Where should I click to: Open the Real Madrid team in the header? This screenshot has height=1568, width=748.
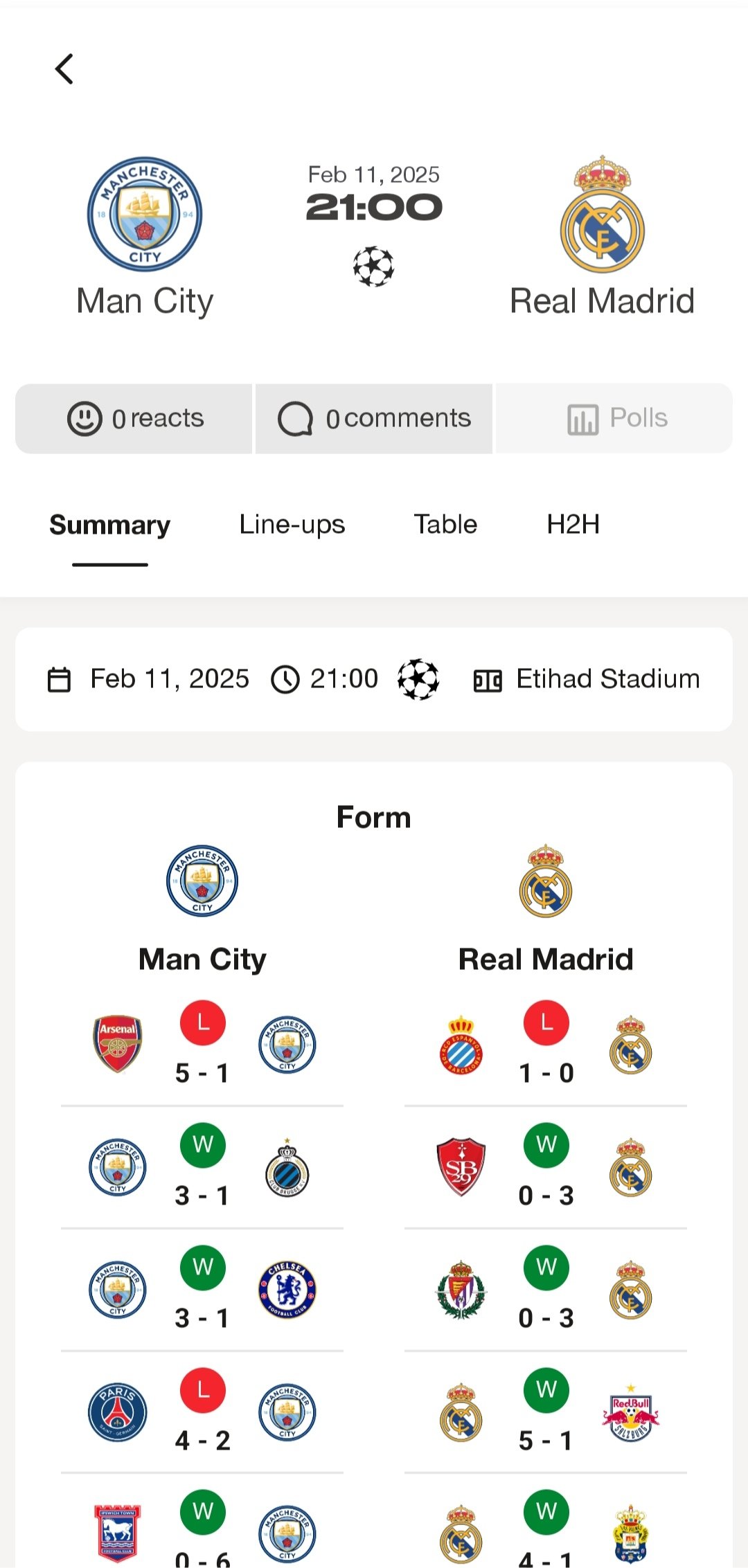click(x=602, y=235)
